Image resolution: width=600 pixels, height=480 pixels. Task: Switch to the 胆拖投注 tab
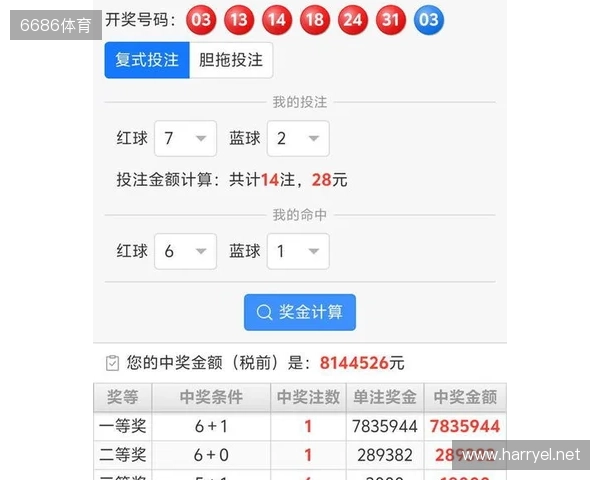coord(231,60)
